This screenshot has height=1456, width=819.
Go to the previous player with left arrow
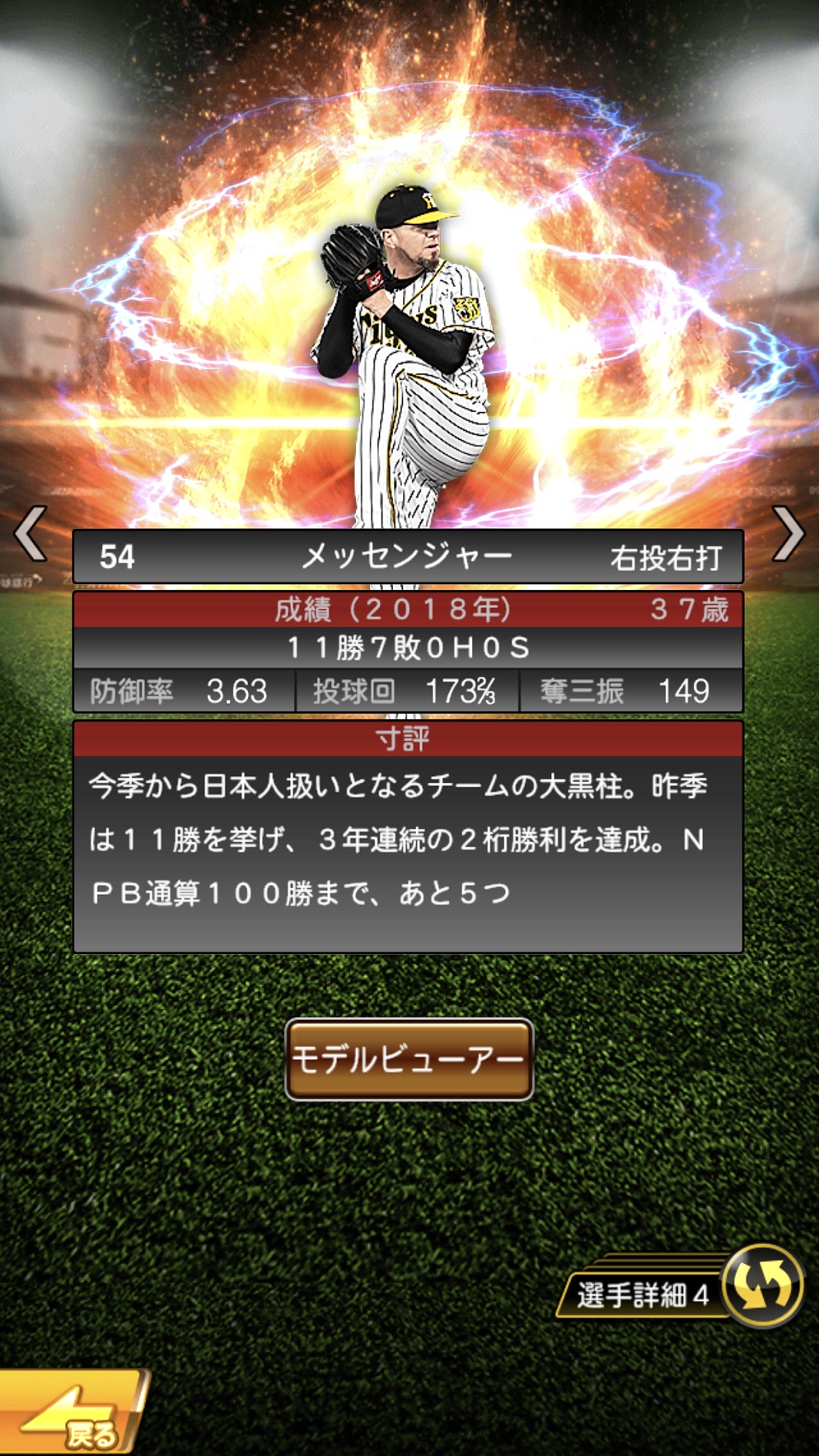coord(31,534)
